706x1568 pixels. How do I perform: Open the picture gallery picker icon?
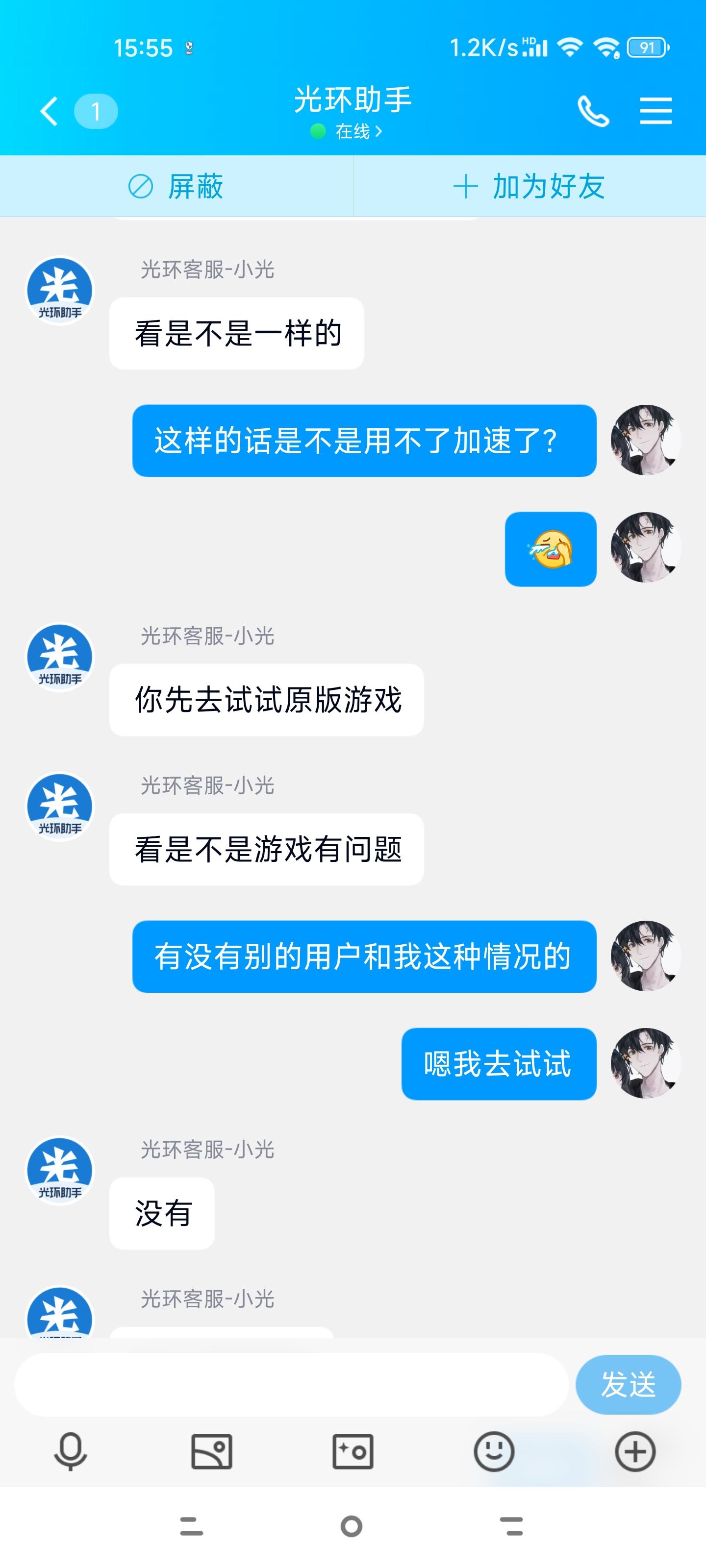[x=211, y=1451]
